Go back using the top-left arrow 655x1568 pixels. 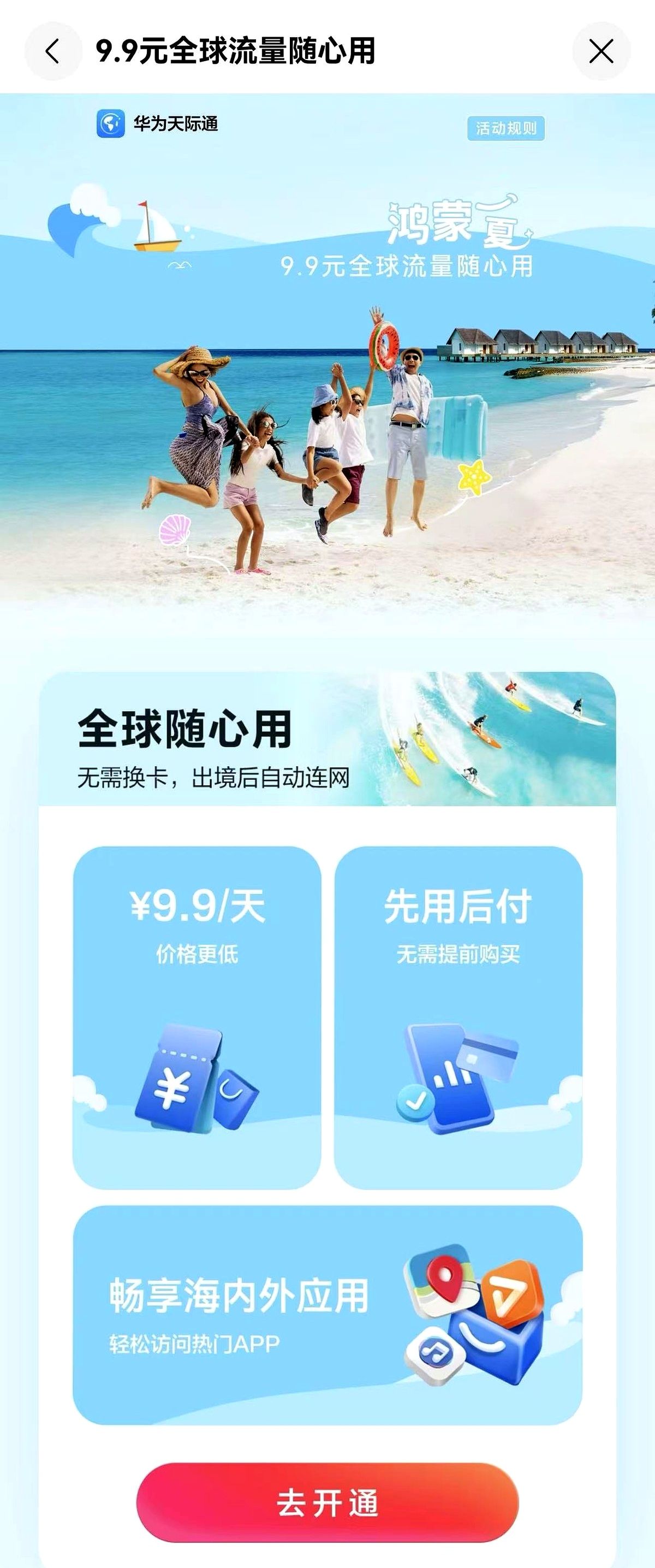click(x=53, y=51)
